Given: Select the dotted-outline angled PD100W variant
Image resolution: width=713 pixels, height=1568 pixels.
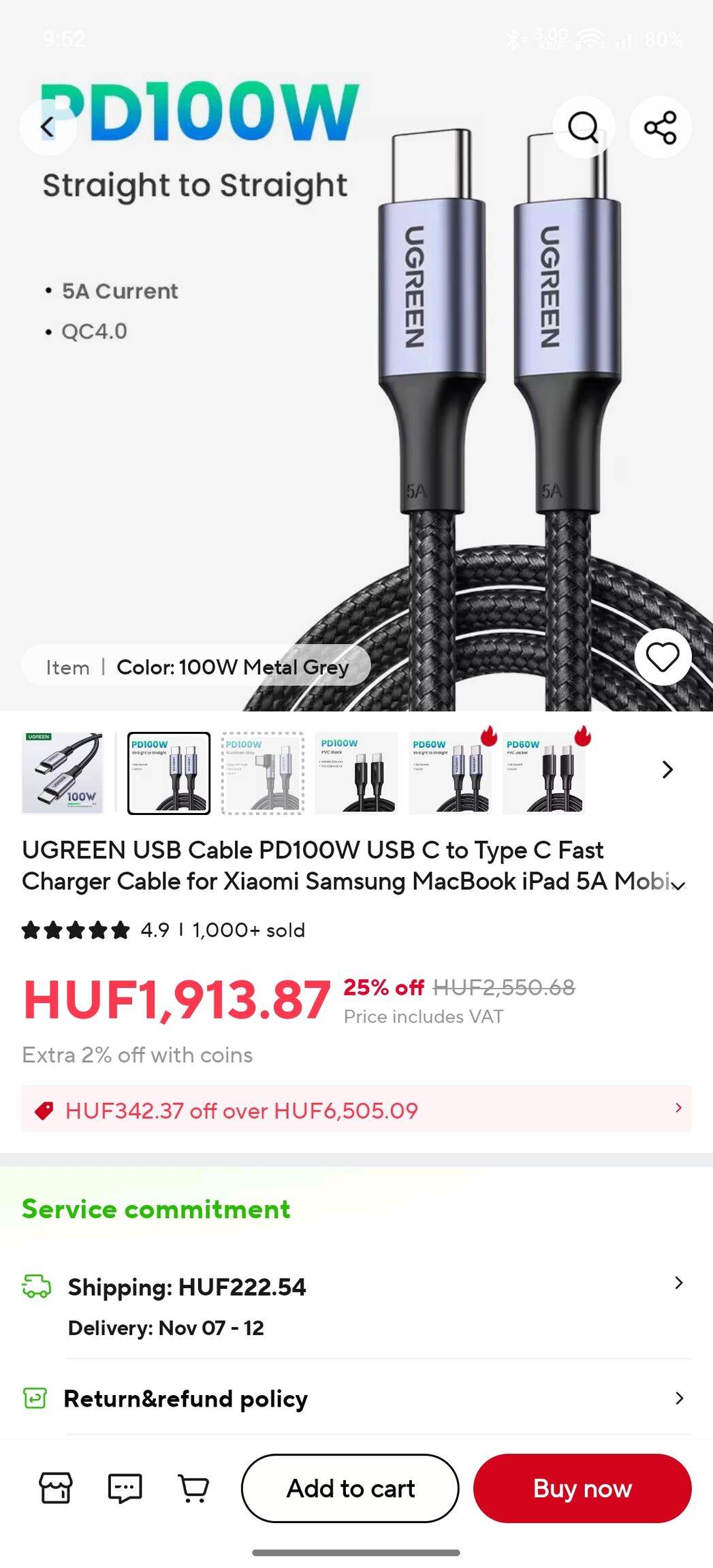Looking at the screenshot, I should click(x=262, y=773).
